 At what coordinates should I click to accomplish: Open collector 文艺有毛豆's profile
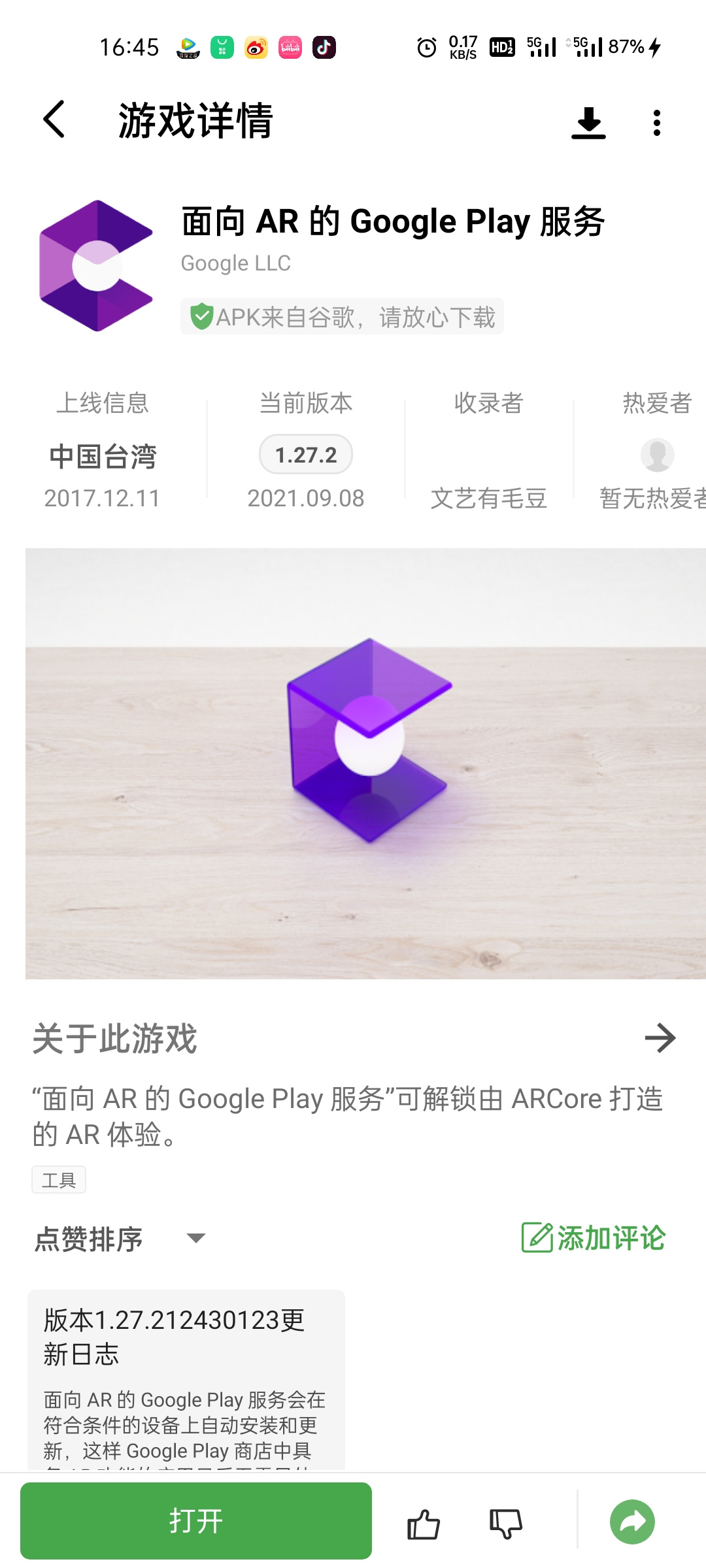(489, 498)
